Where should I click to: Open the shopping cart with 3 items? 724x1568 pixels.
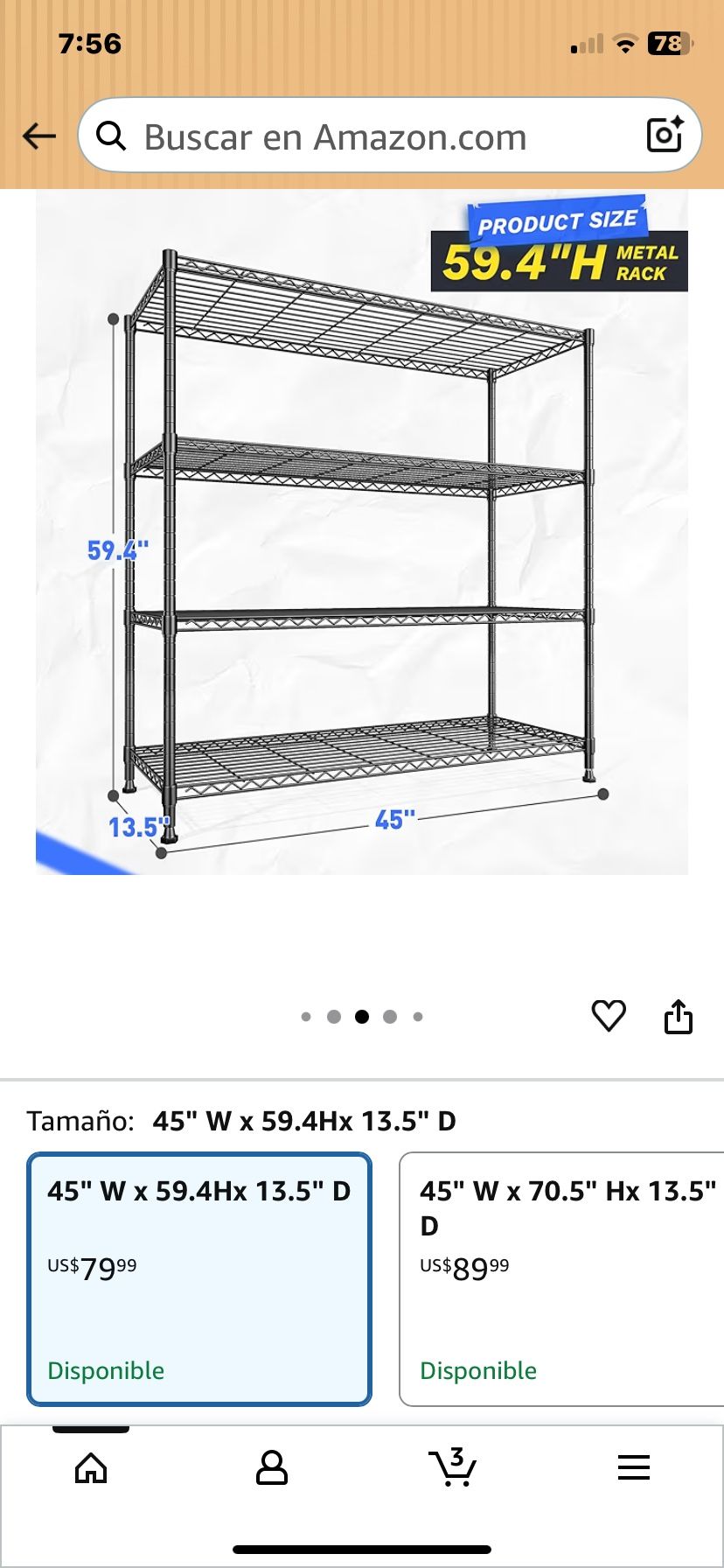click(452, 1469)
